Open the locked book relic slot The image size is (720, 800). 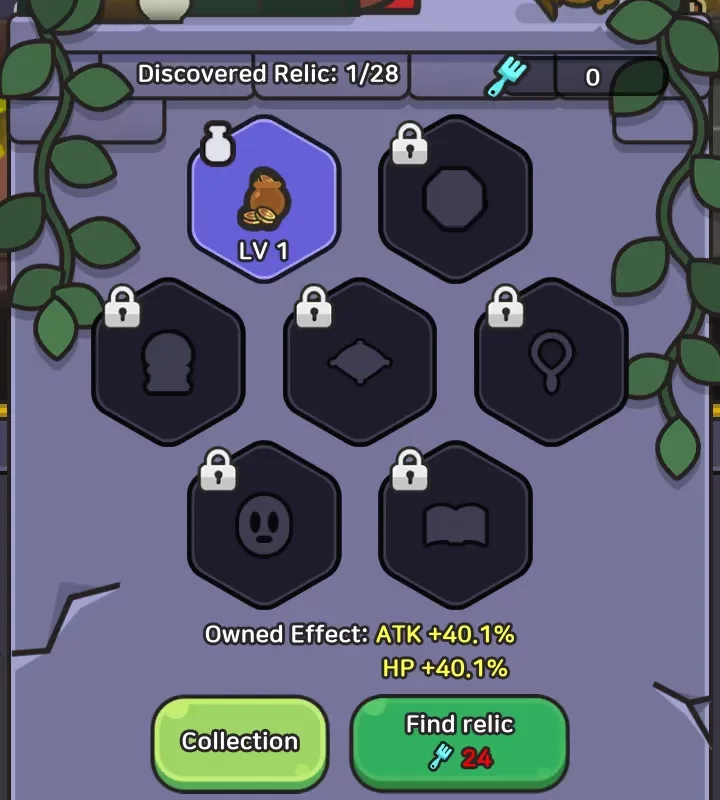455,525
